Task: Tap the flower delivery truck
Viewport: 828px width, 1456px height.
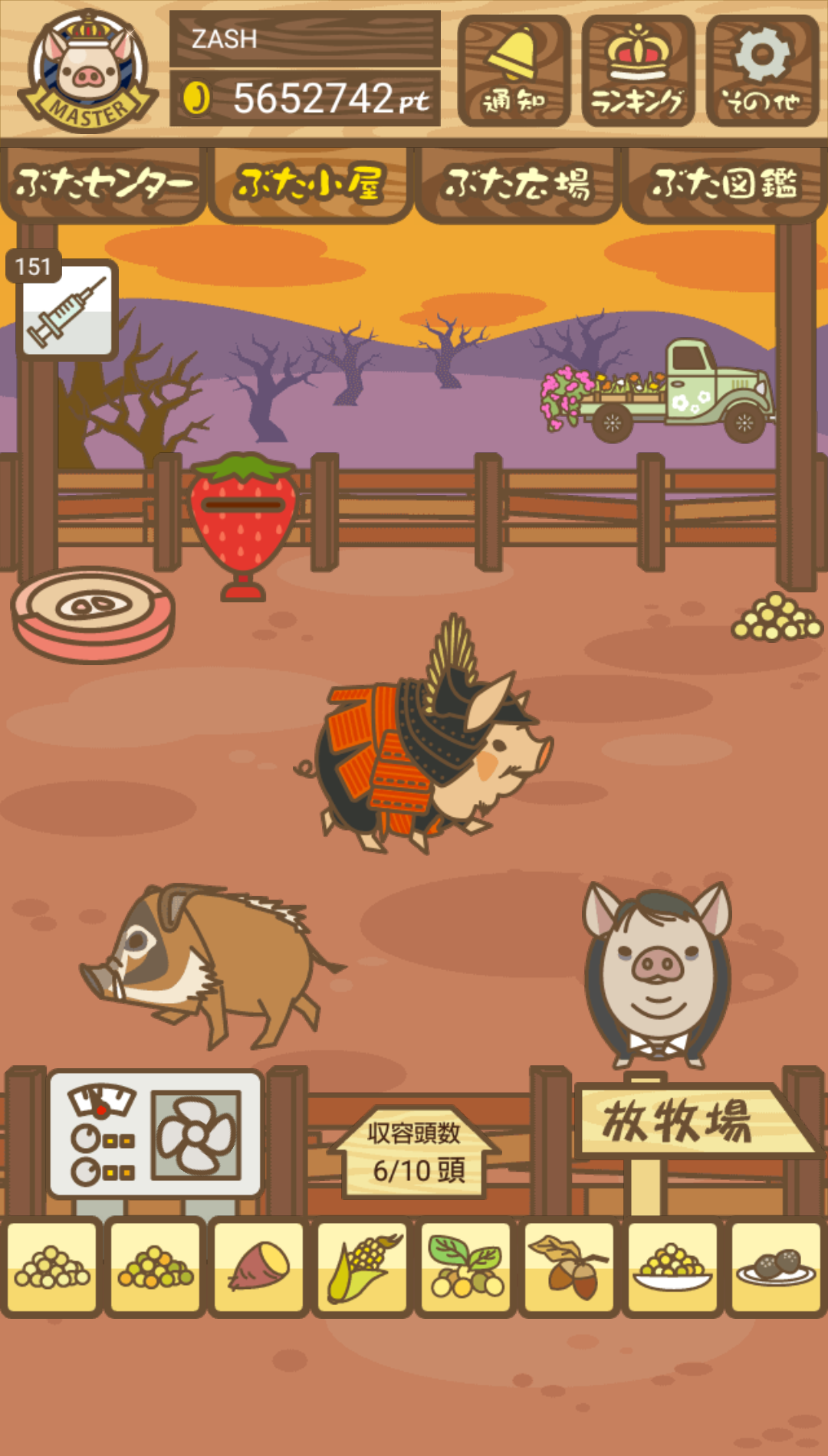Action: (x=659, y=392)
